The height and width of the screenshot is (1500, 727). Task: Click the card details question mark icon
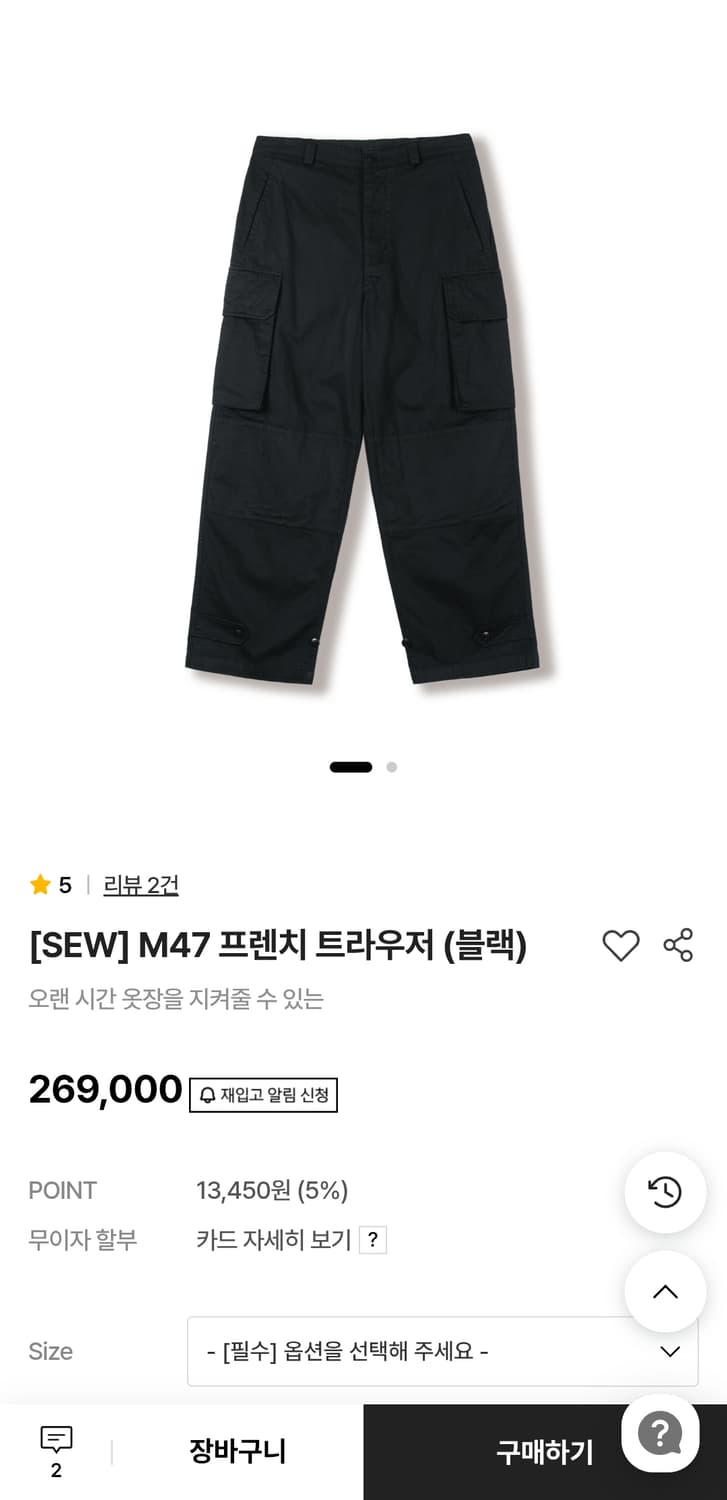pos(371,1240)
